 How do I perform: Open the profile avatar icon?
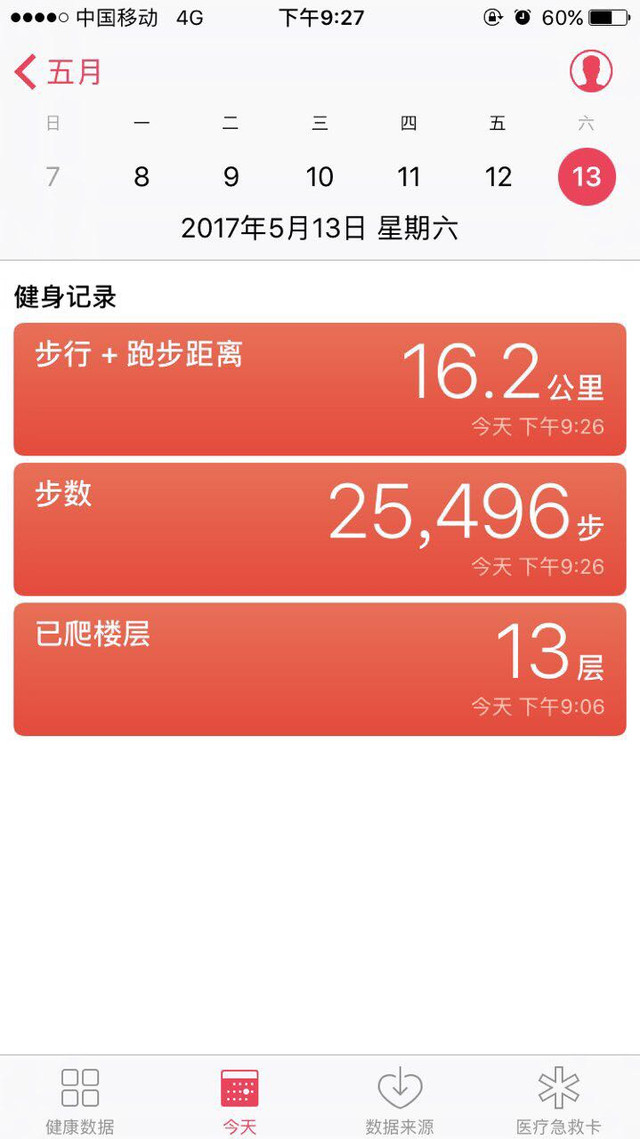coord(591,71)
